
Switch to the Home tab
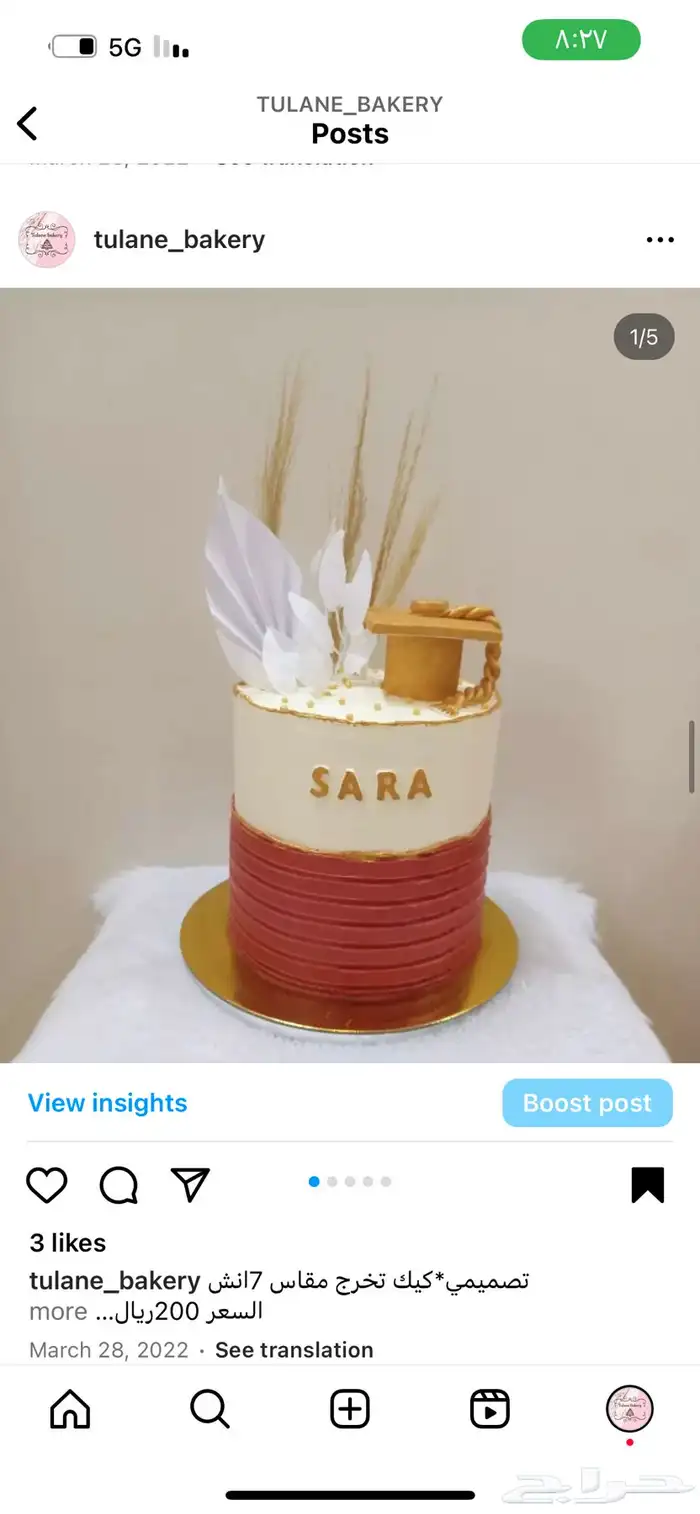point(70,1409)
